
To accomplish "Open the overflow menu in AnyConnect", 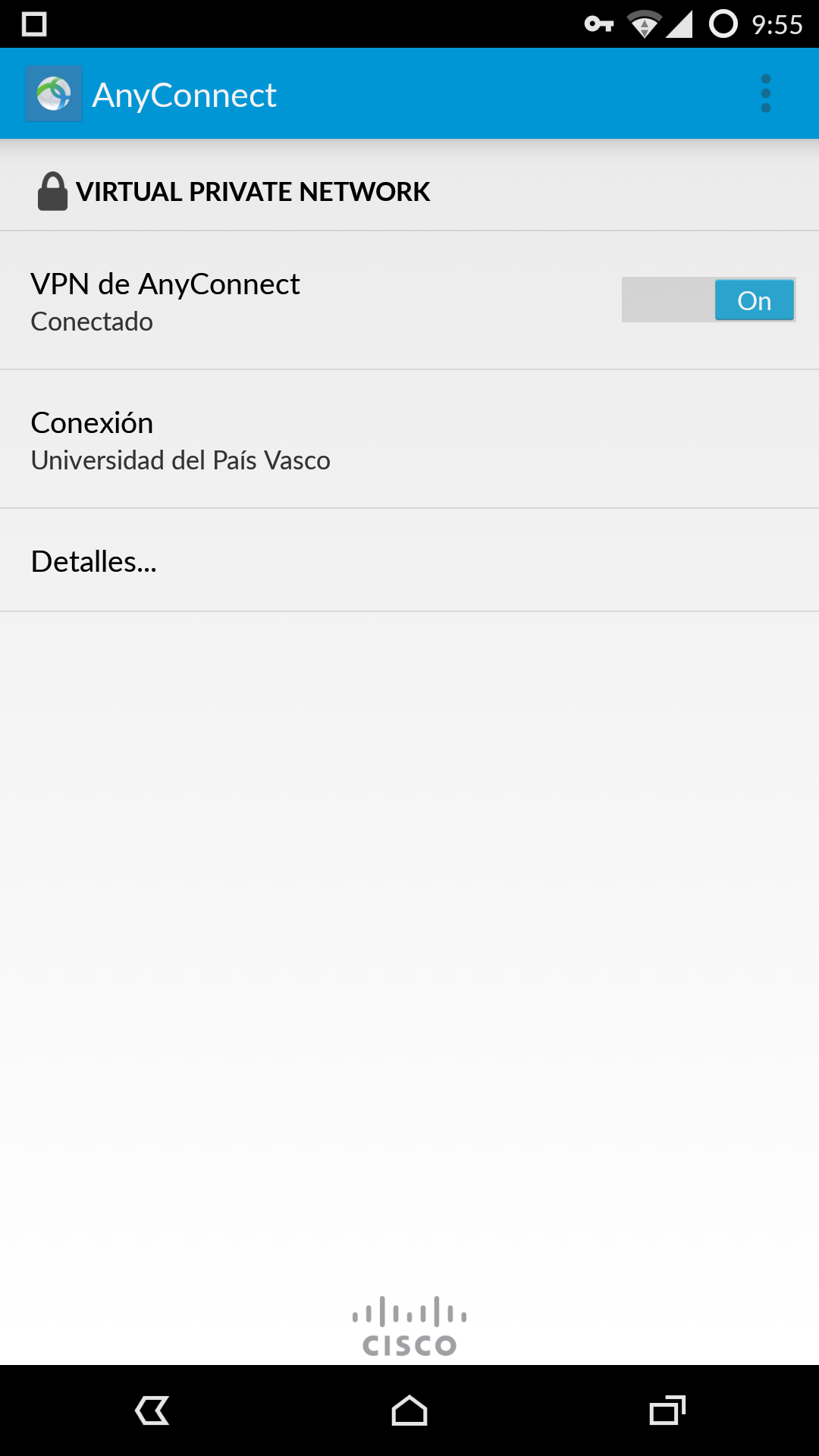I will [766, 94].
